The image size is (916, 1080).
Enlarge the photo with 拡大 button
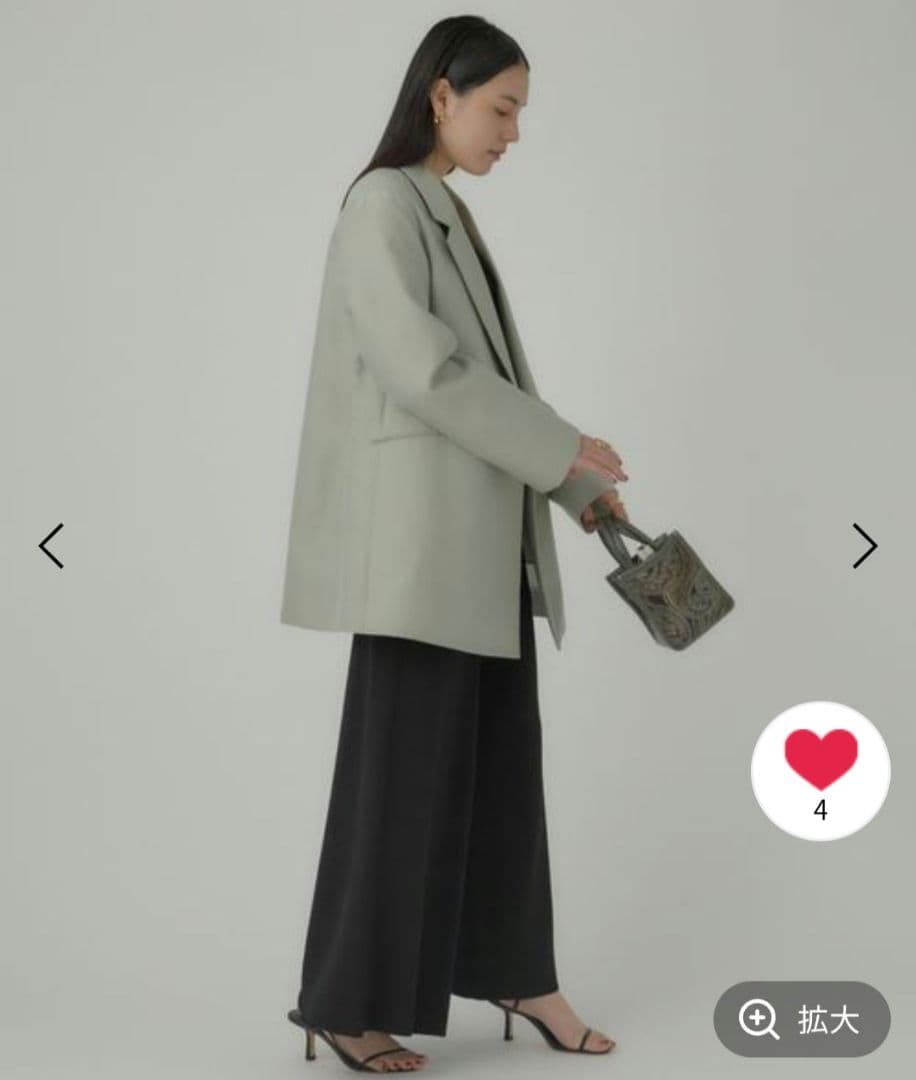[x=801, y=1019]
